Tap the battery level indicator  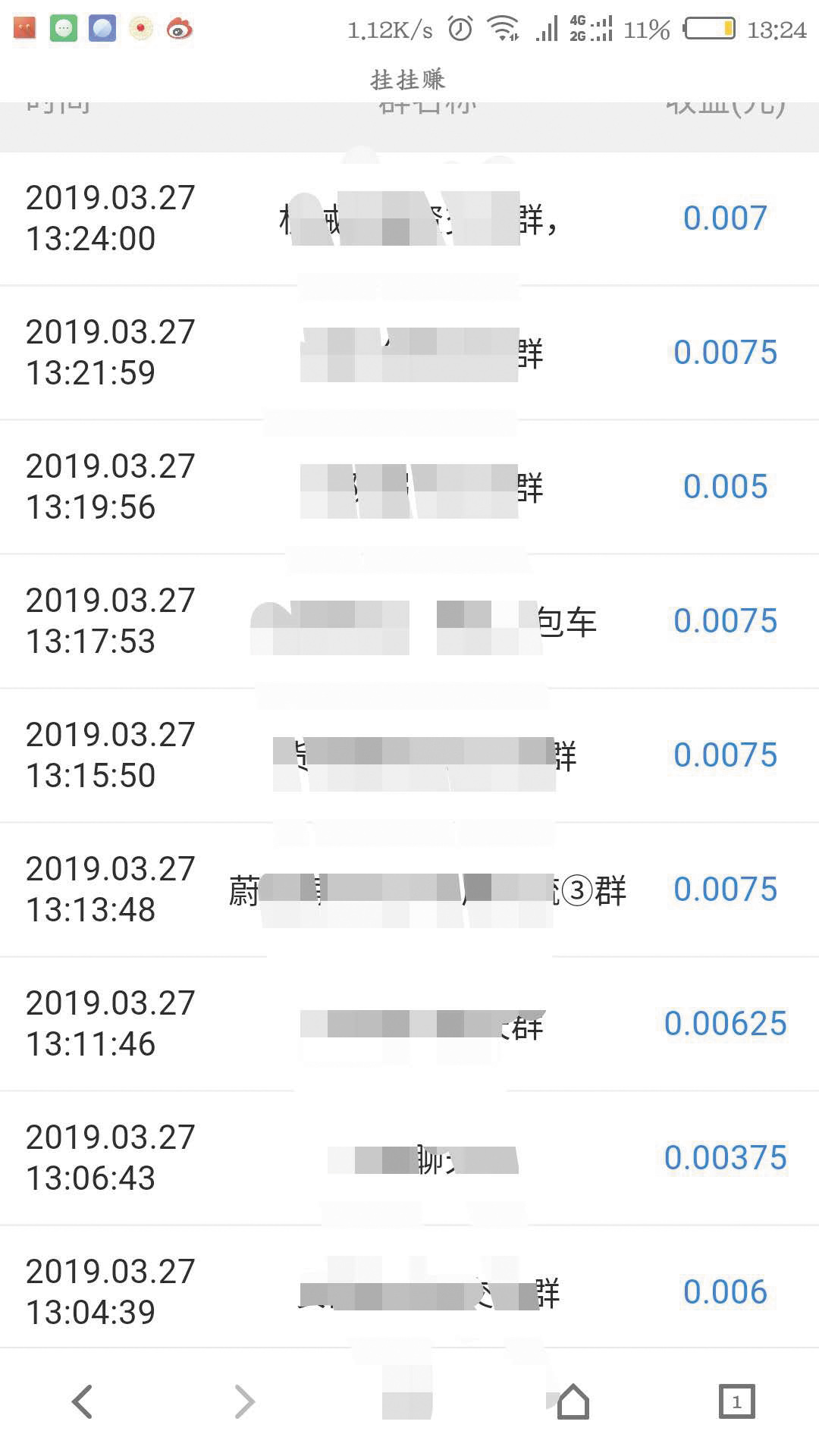tap(711, 29)
